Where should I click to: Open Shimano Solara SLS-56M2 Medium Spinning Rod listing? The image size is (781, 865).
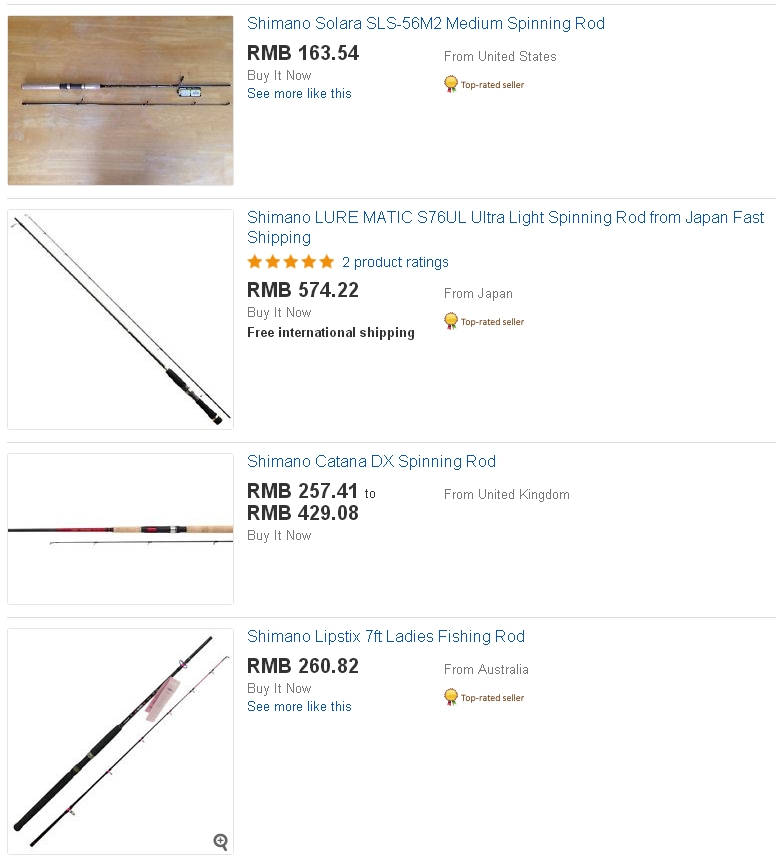coord(425,24)
